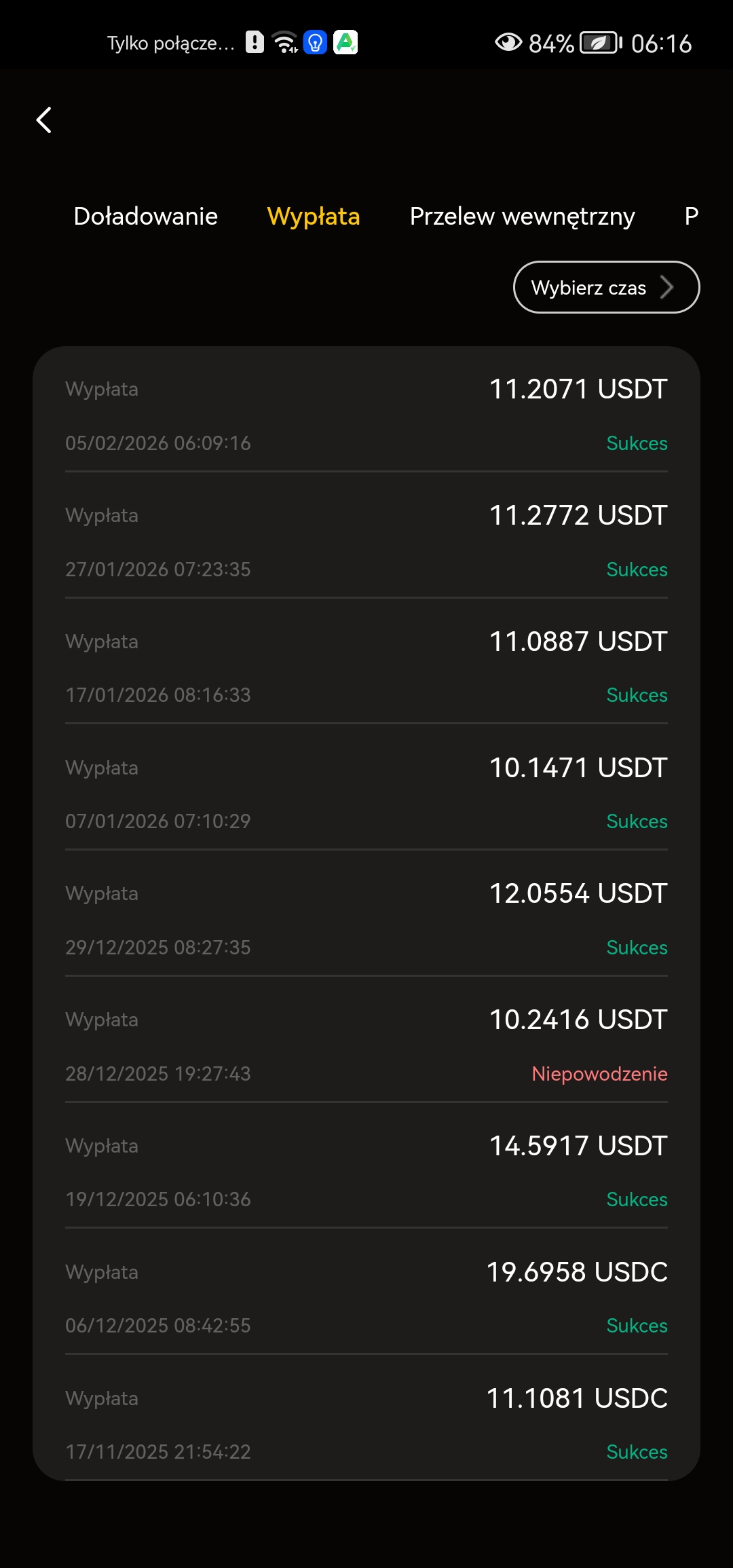
Task: Open the Przelew wewnętrzny tab
Action: (522, 217)
